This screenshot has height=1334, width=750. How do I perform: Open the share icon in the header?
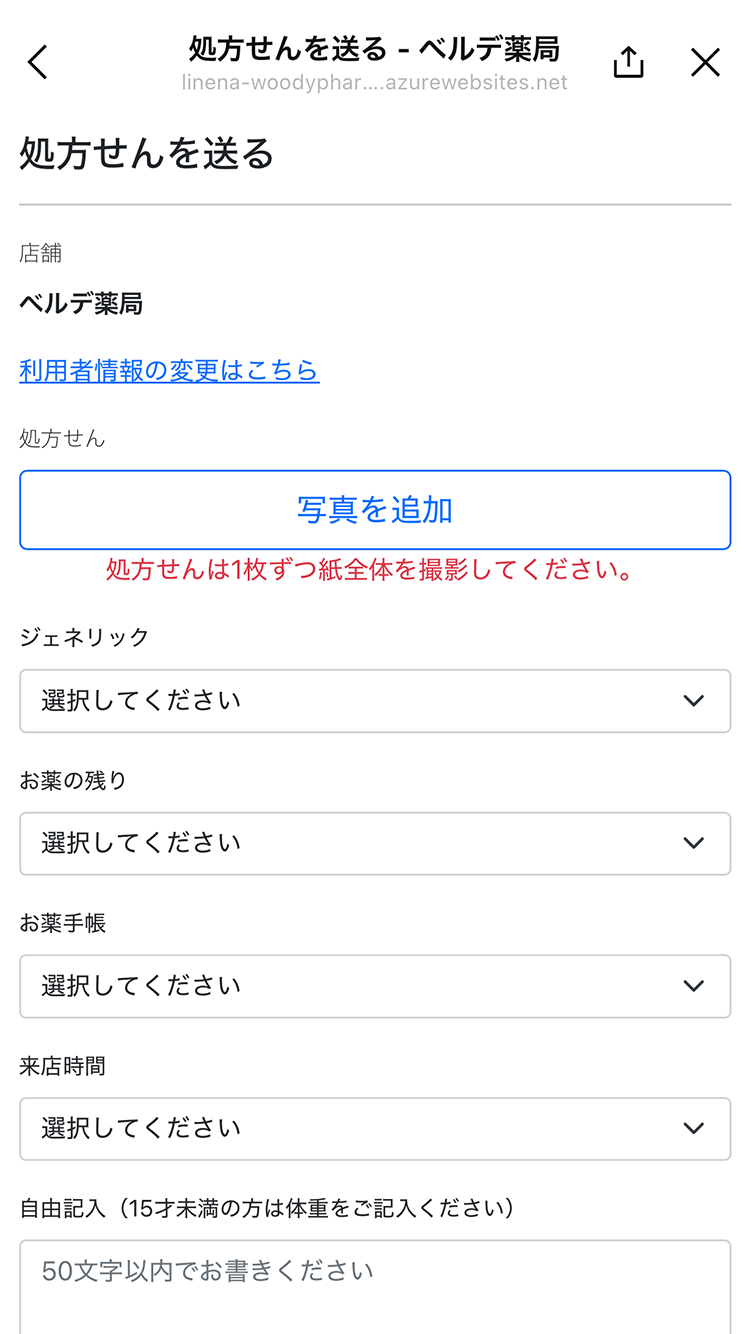pos(628,62)
